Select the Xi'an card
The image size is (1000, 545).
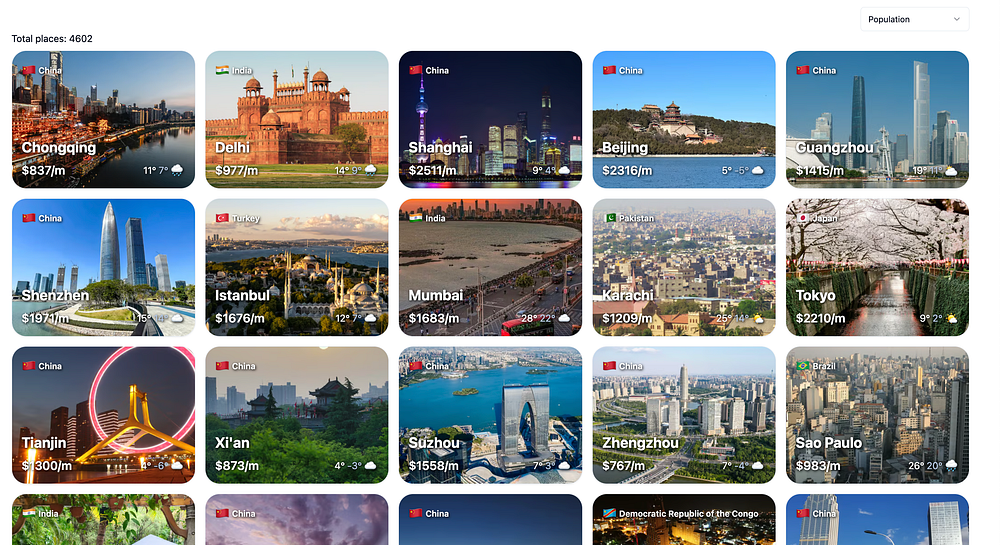[297, 415]
